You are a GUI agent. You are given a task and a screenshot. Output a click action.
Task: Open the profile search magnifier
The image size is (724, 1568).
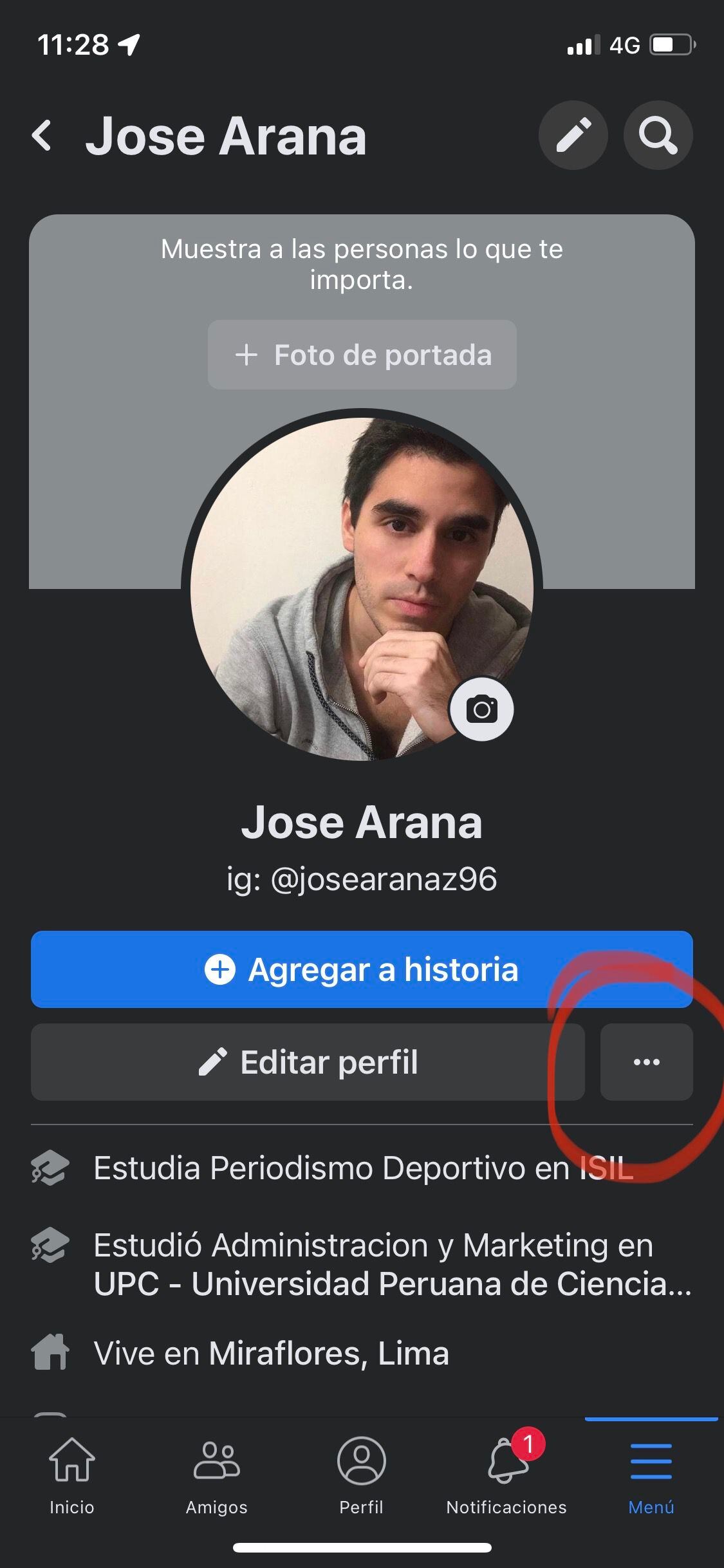[658, 135]
